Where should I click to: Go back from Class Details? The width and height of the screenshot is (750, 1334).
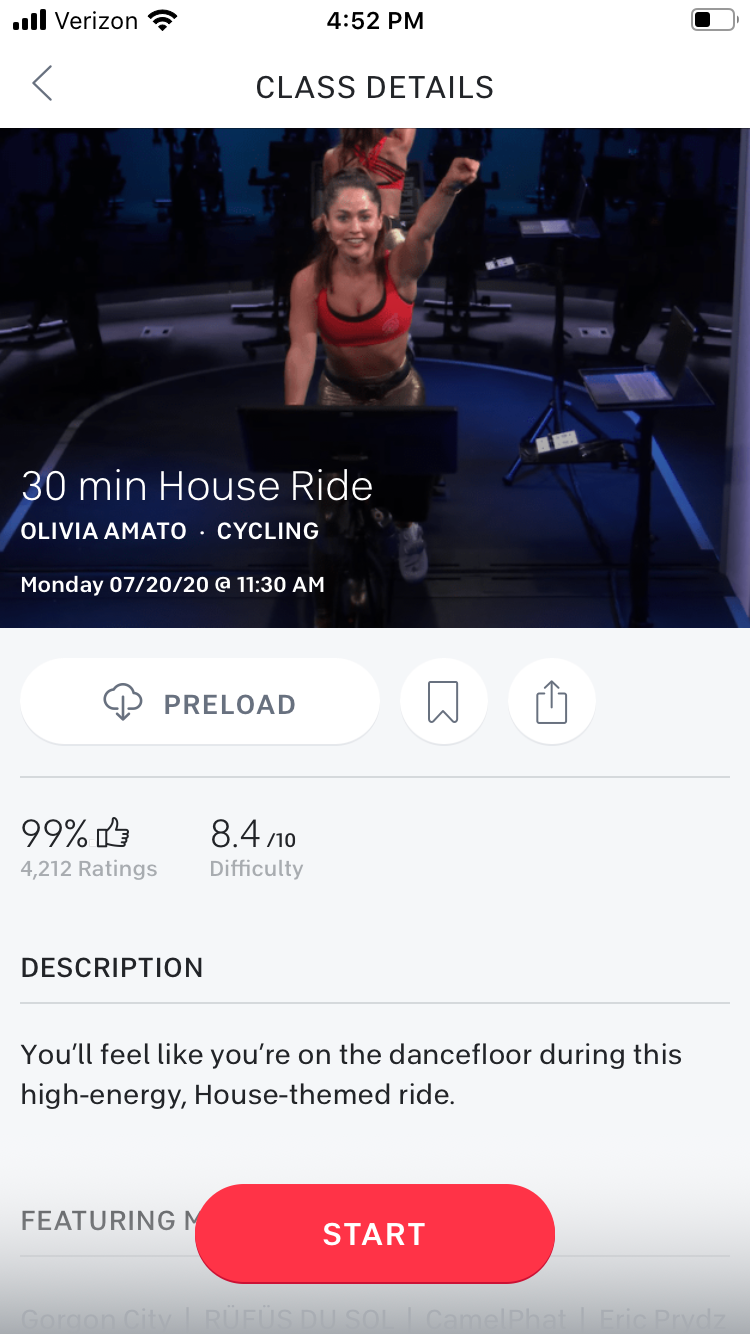[x=42, y=85]
